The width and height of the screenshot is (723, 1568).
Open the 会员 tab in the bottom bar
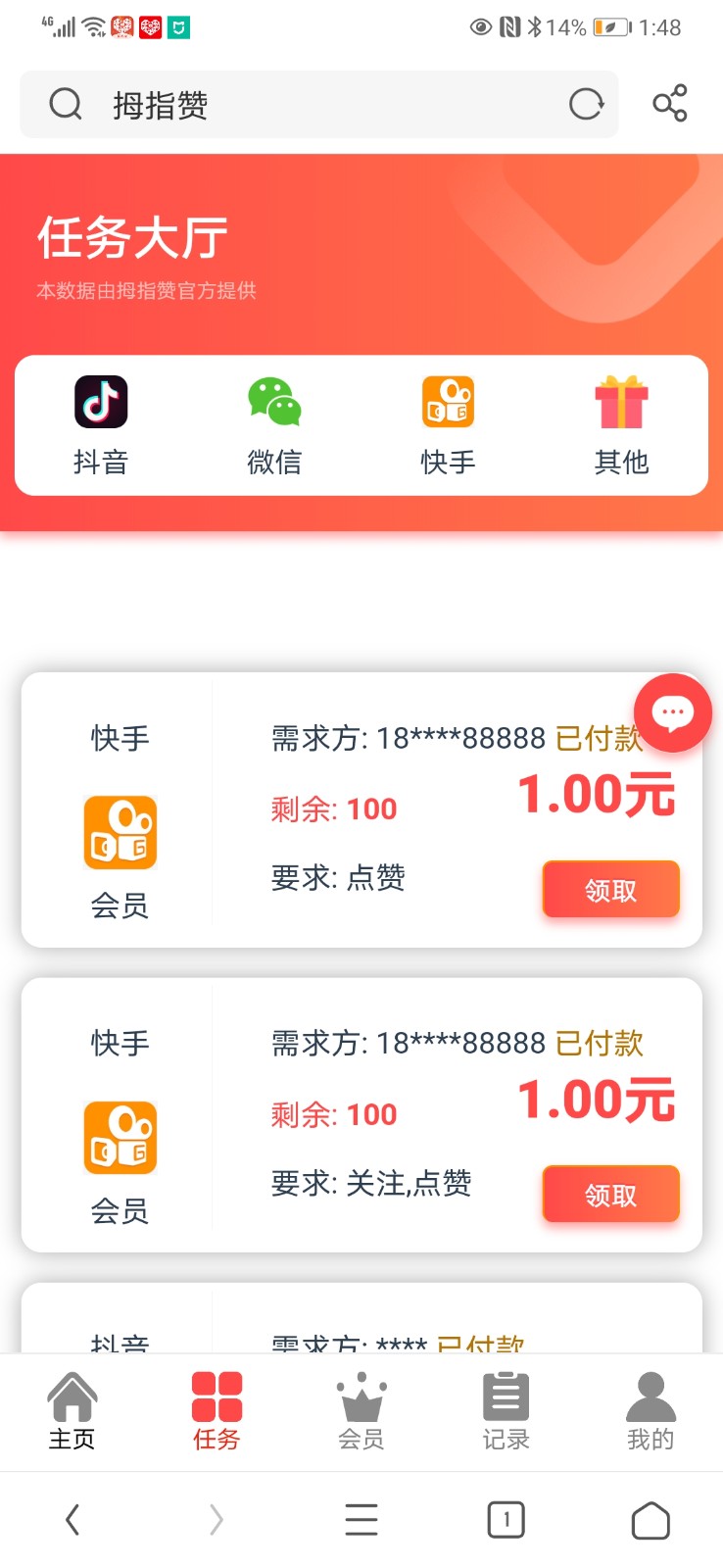(x=361, y=1412)
